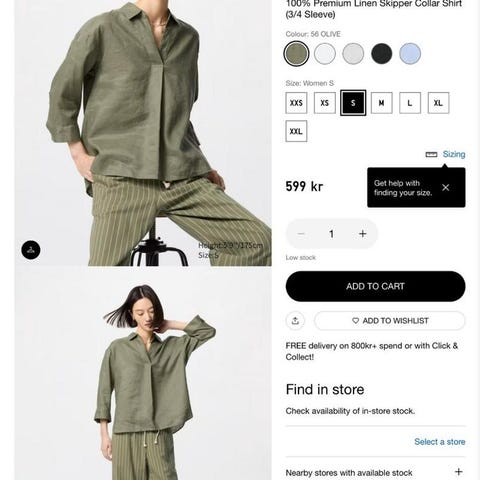Select size XS
This screenshot has width=480, height=480.
325,103
